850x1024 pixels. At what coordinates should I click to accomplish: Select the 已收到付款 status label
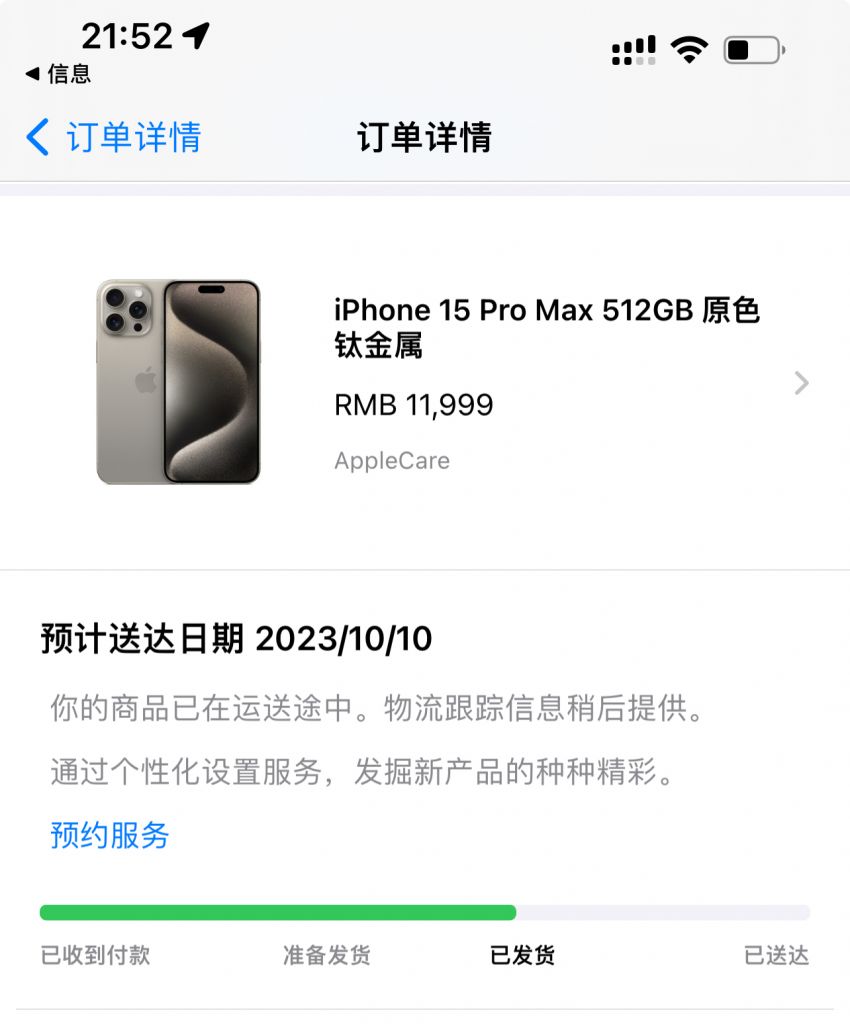(94, 955)
